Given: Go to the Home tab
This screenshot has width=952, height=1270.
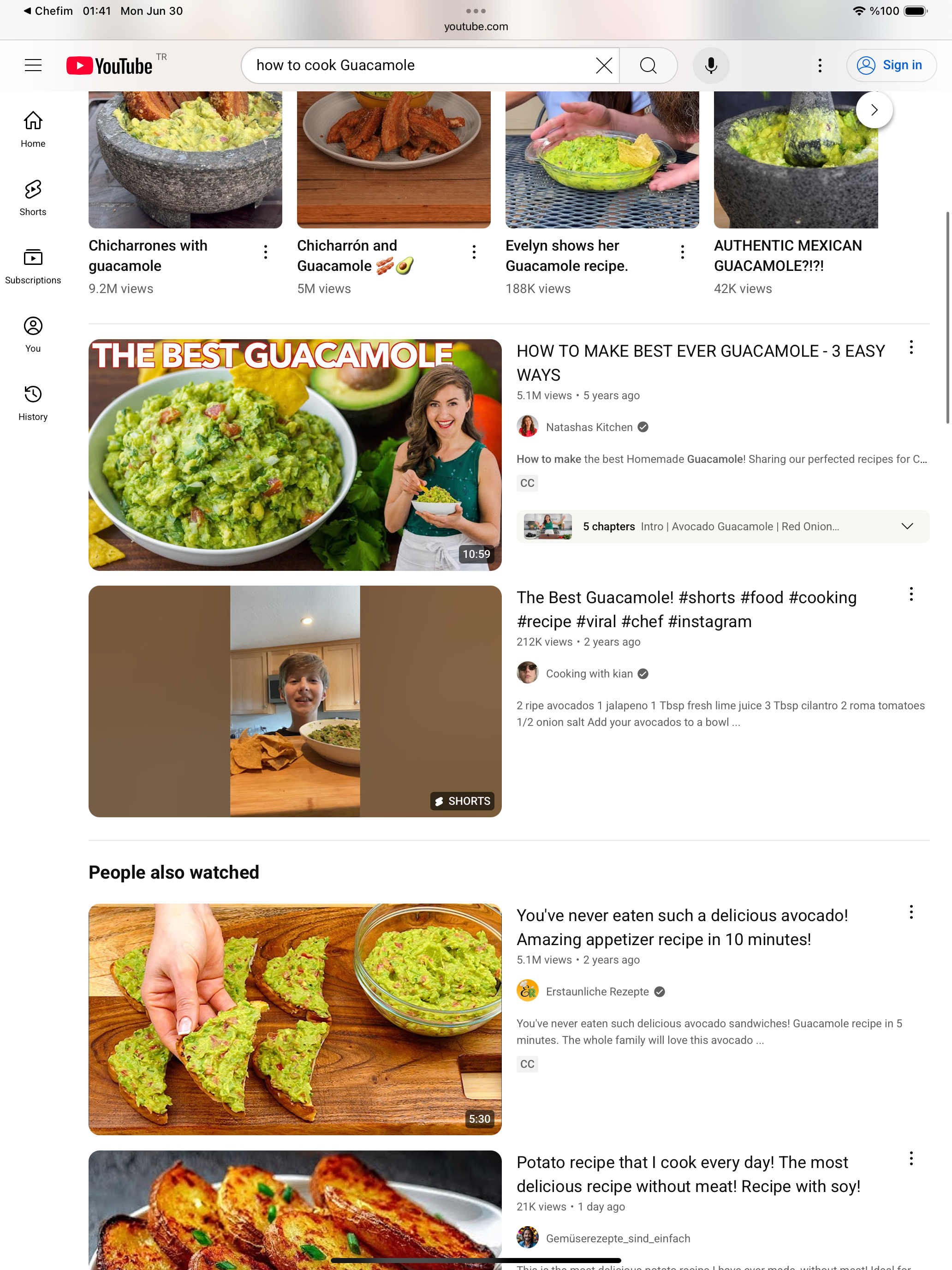Looking at the screenshot, I should pyautogui.click(x=33, y=129).
